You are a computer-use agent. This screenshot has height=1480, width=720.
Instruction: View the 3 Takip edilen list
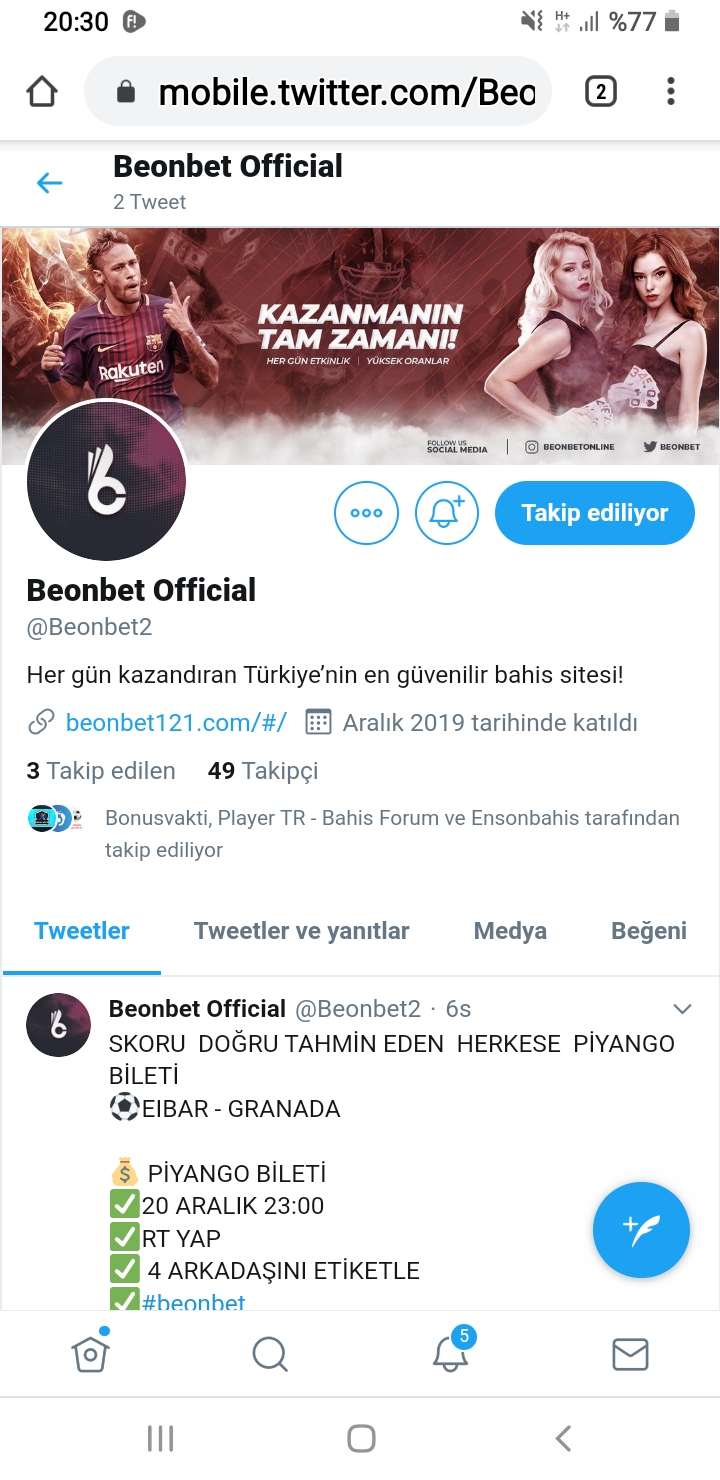(101, 771)
